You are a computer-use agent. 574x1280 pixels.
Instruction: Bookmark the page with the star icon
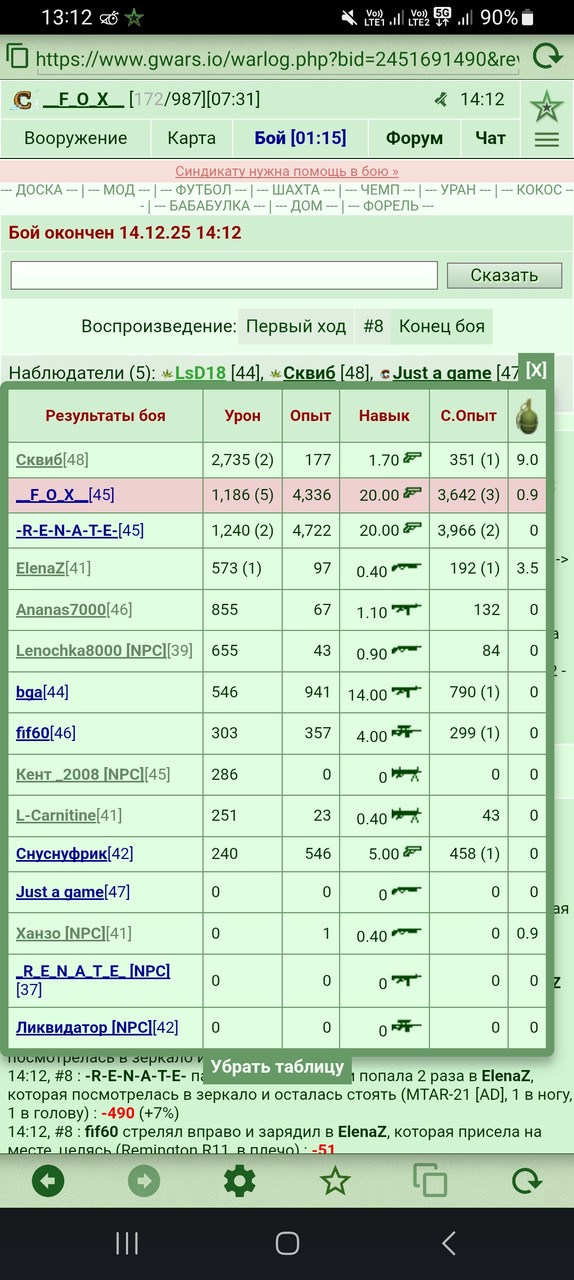coord(335,1181)
